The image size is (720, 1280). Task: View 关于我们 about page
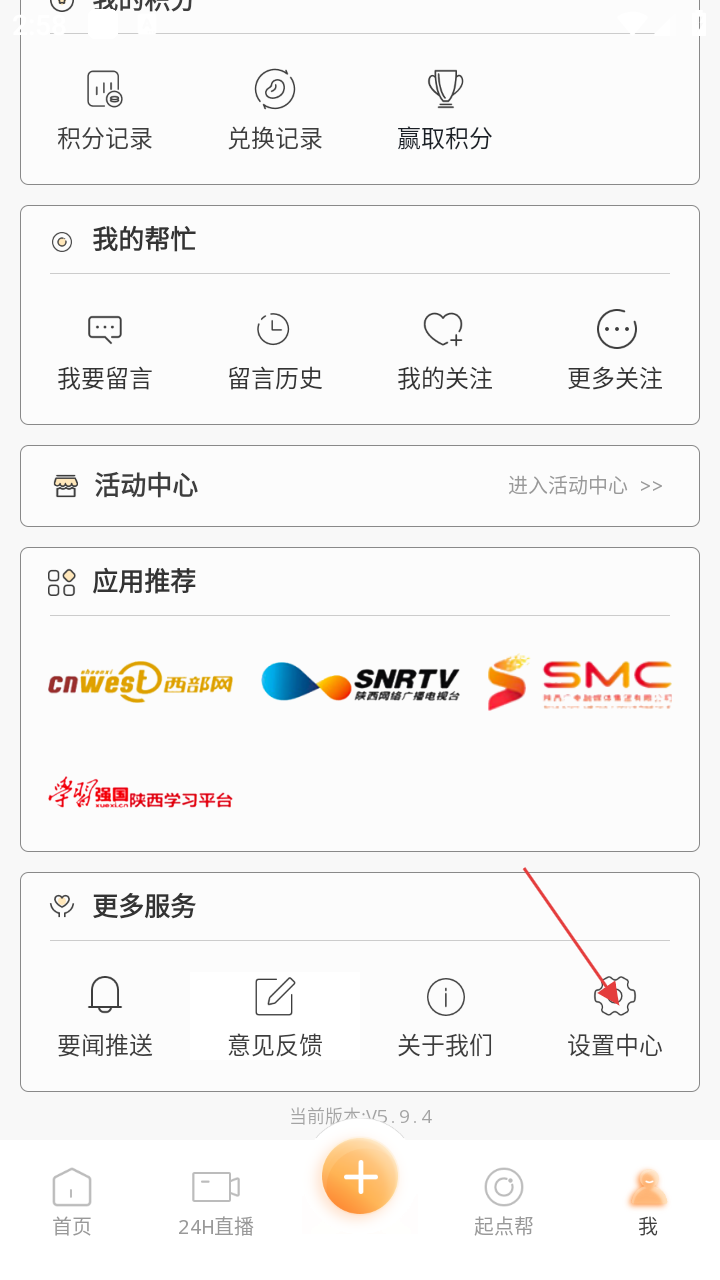(x=445, y=1017)
